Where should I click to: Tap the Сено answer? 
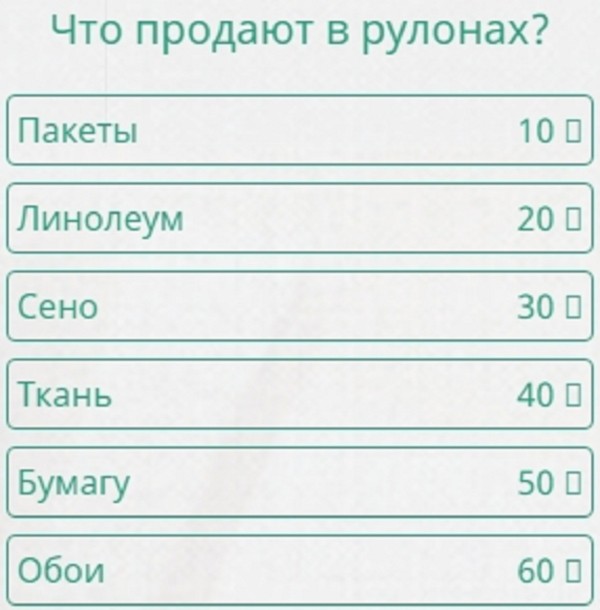click(300, 307)
